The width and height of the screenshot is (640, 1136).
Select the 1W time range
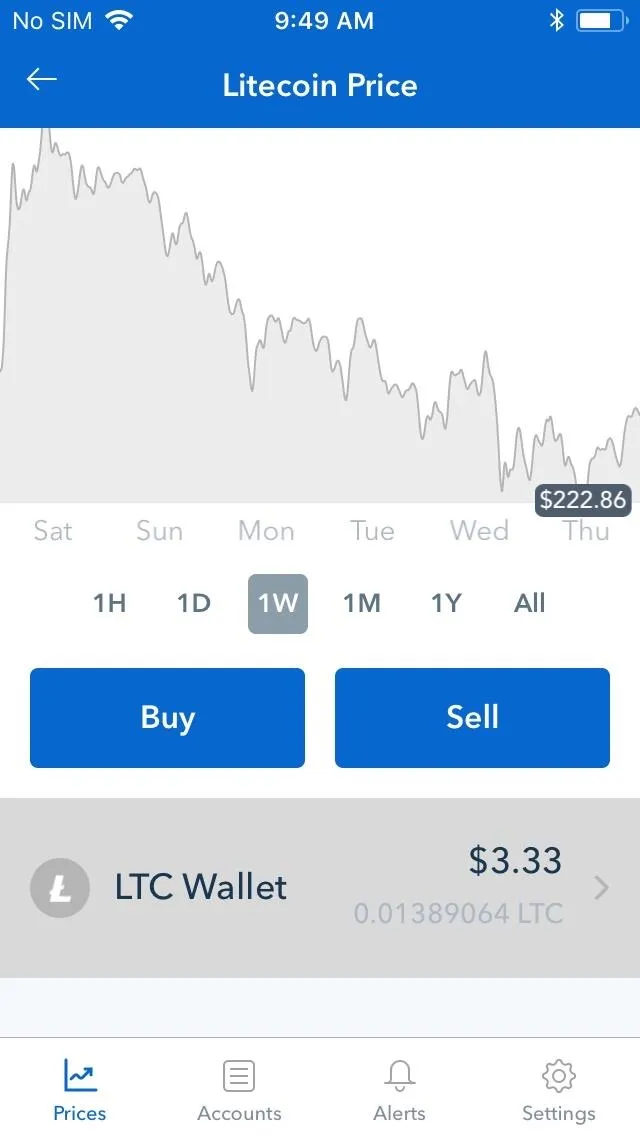pos(278,604)
